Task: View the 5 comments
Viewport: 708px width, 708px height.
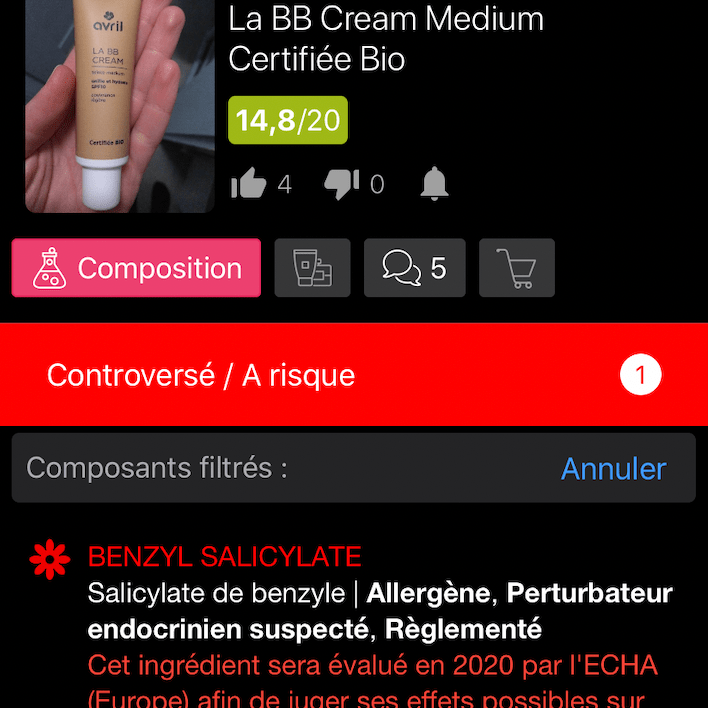Action: (x=414, y=268)
